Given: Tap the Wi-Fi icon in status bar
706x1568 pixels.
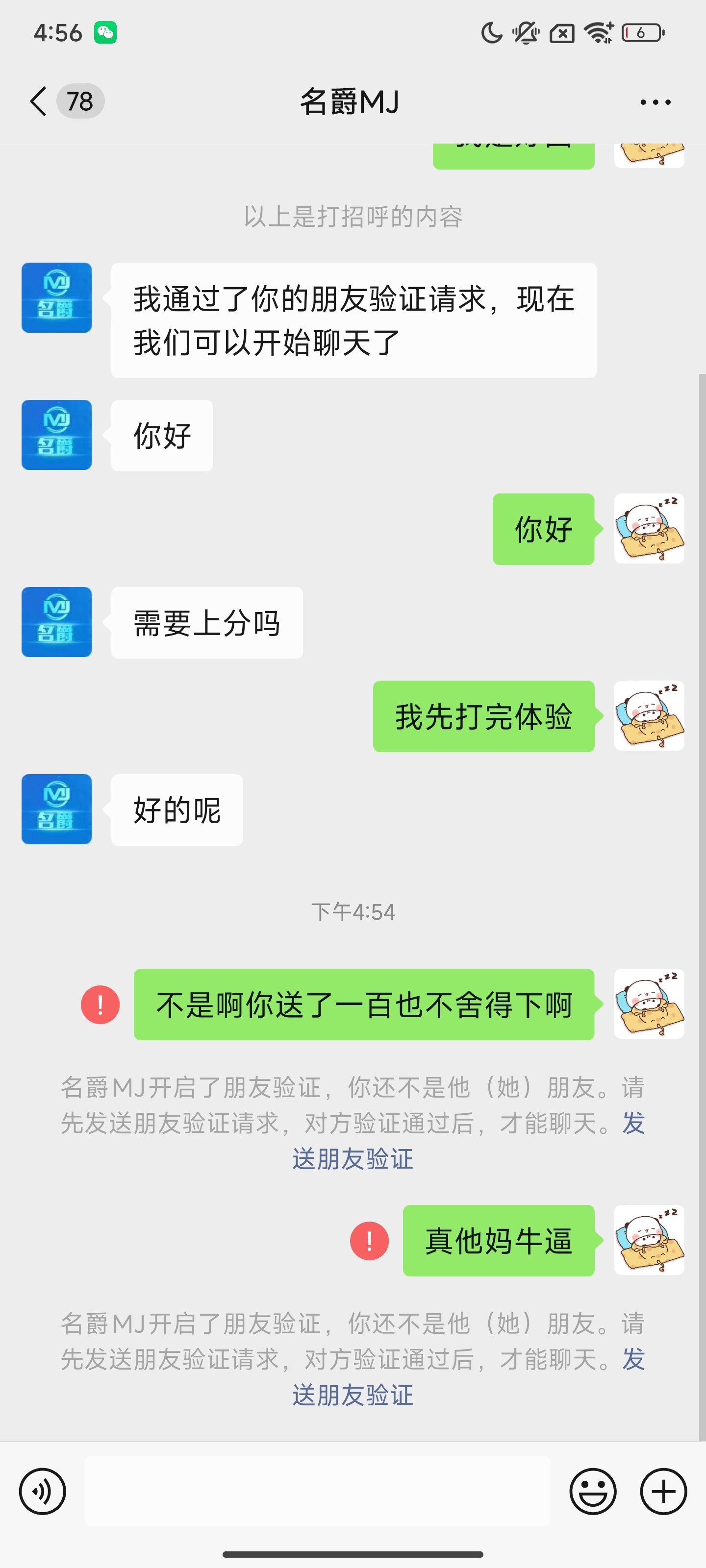Looking at the screenshot, I should 599,33.
